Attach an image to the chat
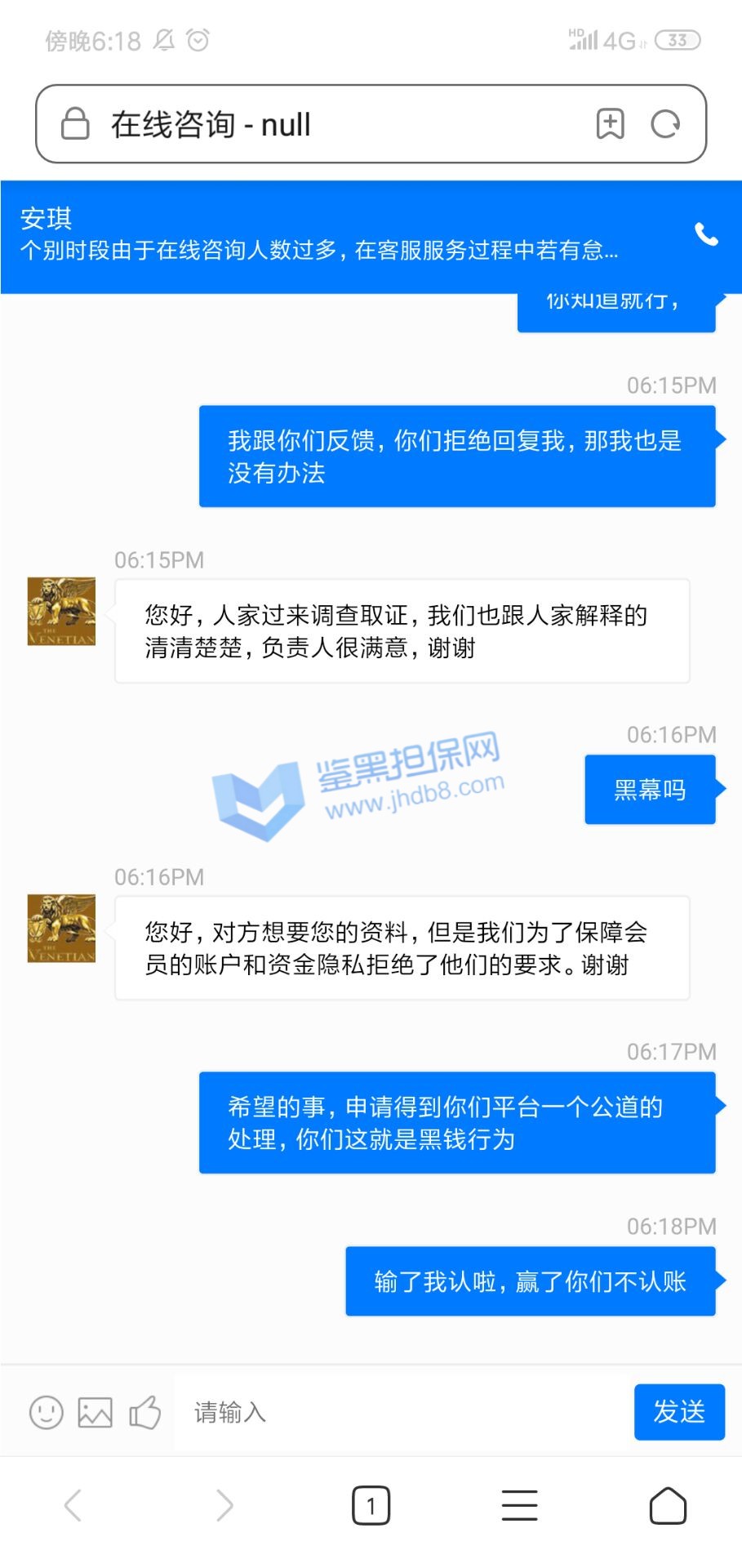This screenshot has width=742, height=1568. [95, 1412]
